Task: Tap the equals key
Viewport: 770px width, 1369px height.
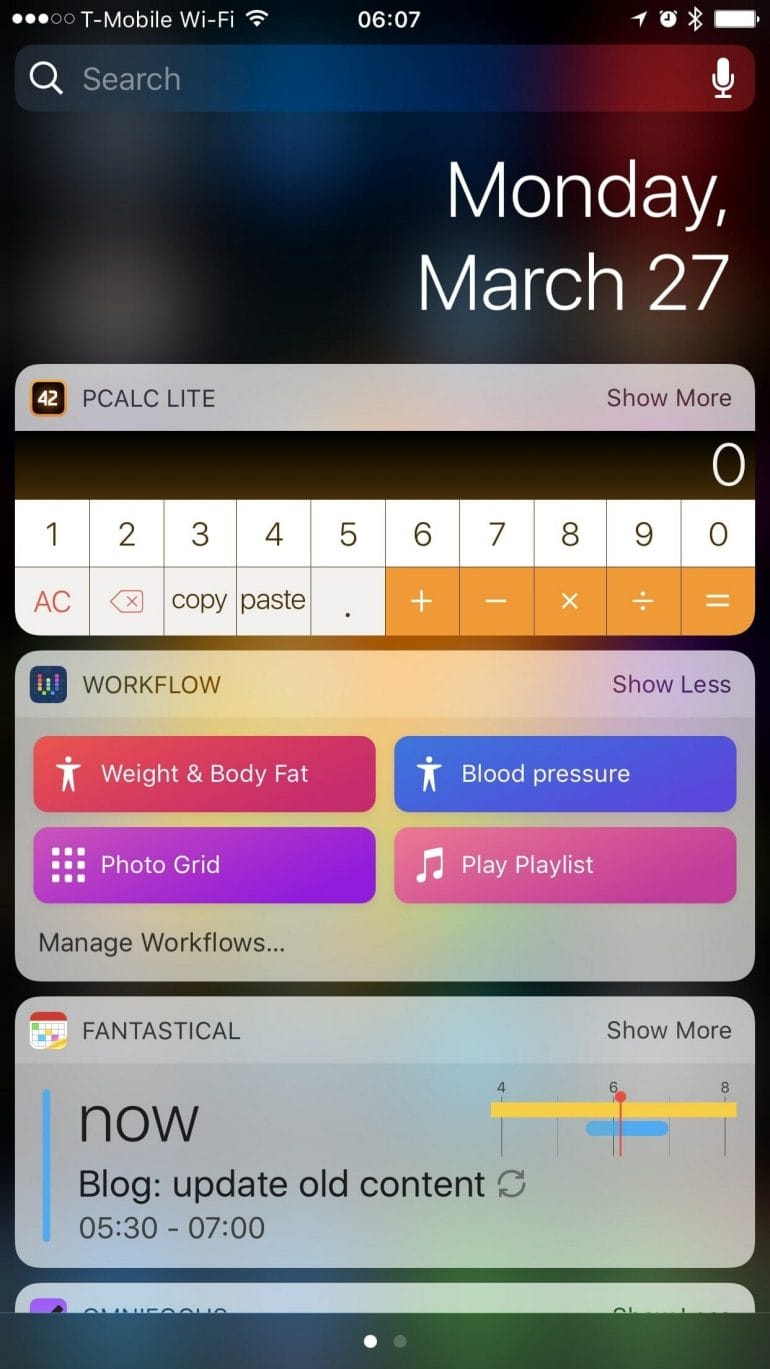Action: click(x=717, y=602)
